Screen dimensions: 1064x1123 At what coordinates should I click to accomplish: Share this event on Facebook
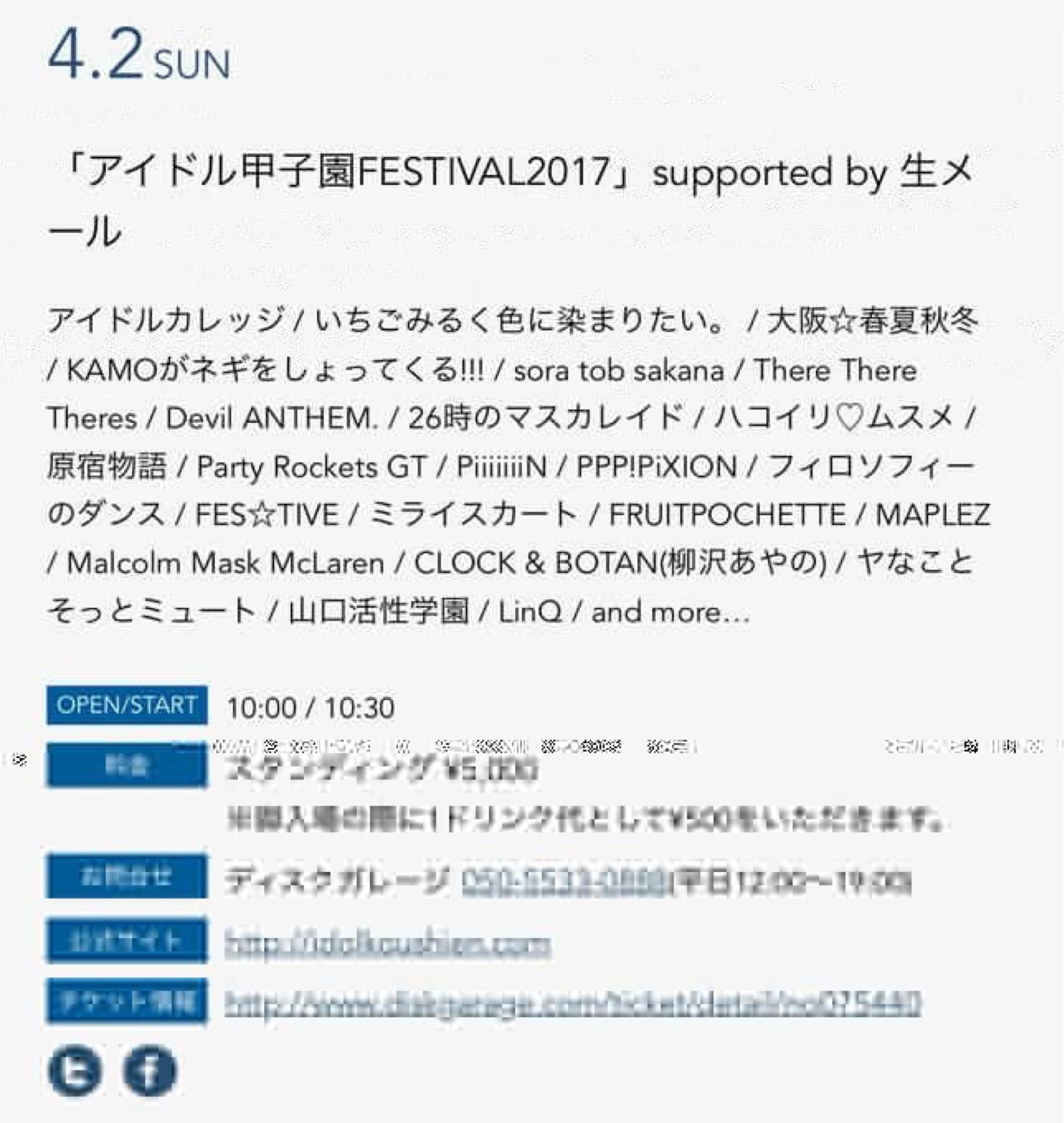[150, 1070]
